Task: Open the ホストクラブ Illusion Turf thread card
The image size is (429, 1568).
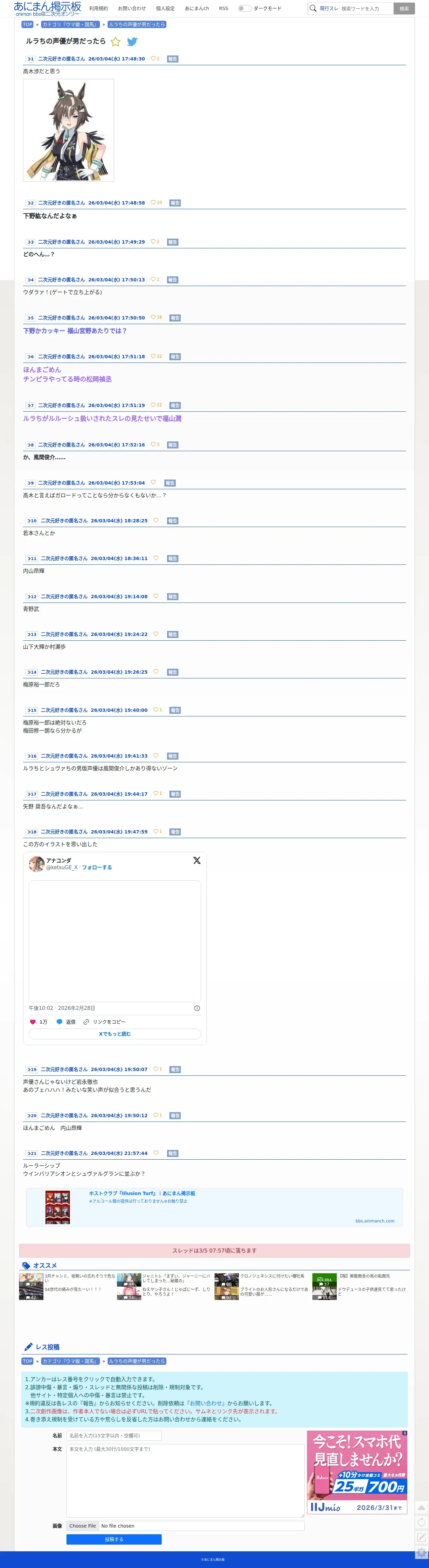Action: [214, 1207]
